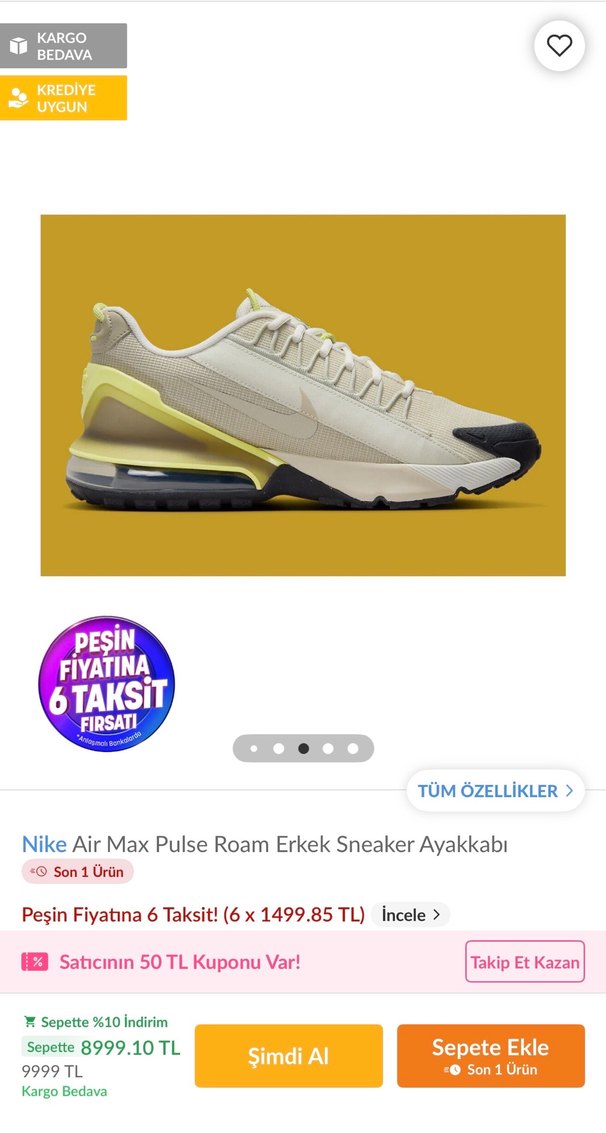Buy now with Şimdi Al
This screenshot has height=1133, width=606.
pyautogui.click(x=288, y=1056)
